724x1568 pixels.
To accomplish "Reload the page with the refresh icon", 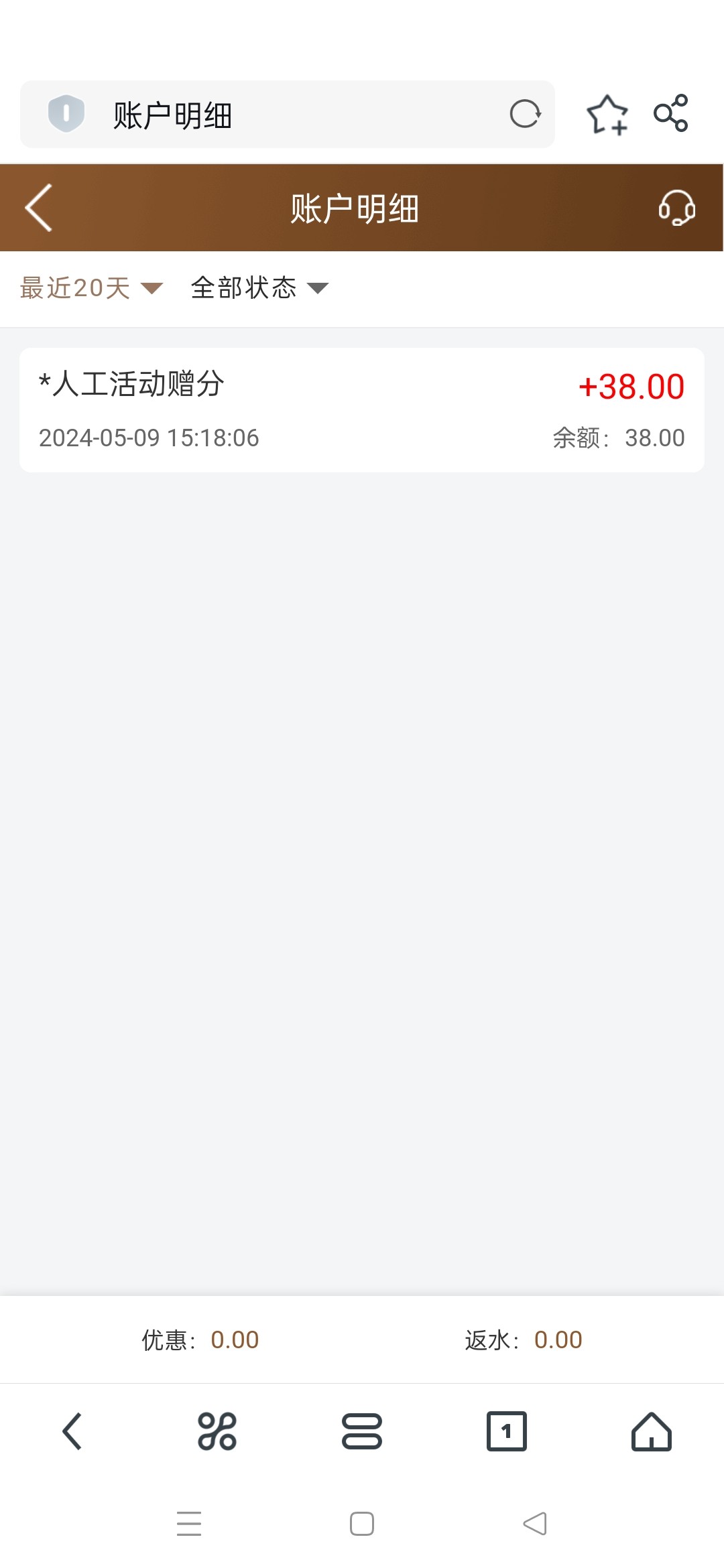I will pos(525,114).
